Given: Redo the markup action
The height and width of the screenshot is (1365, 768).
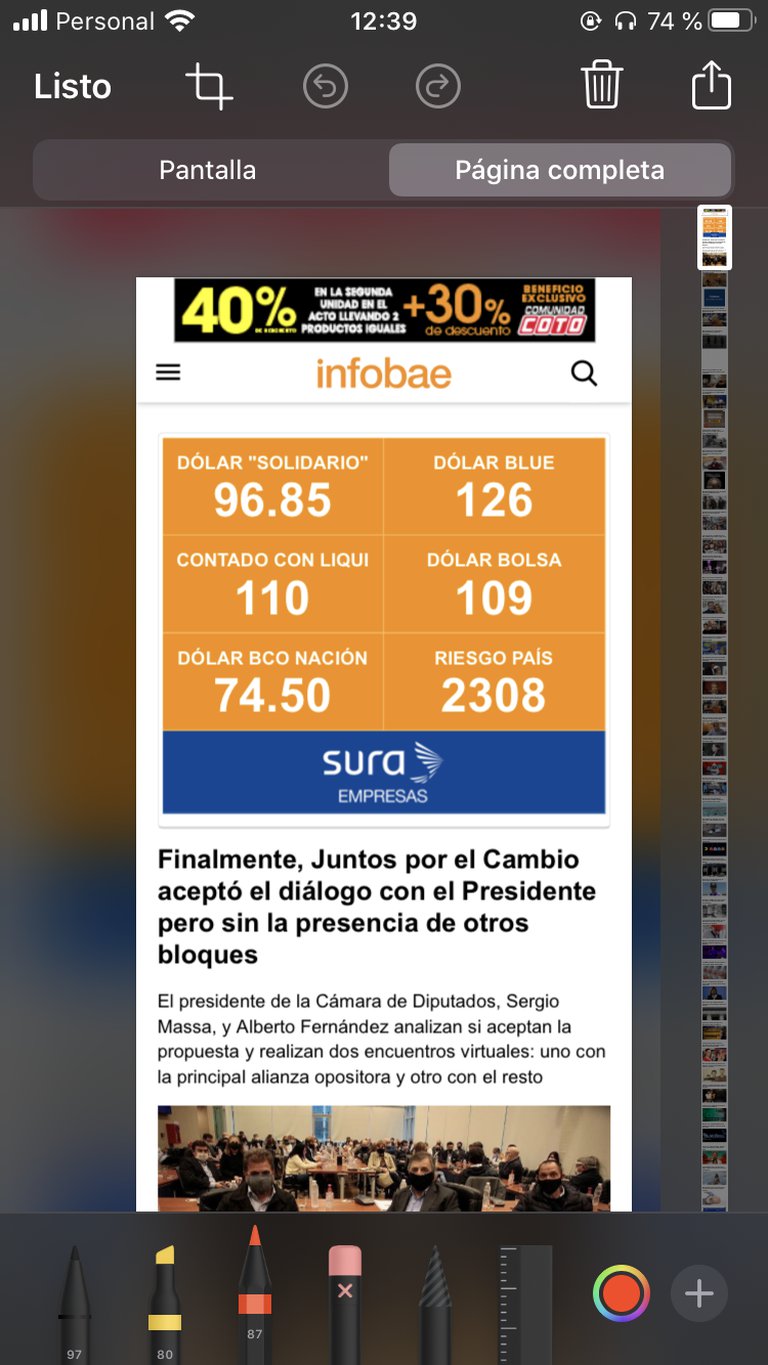Looking at the screenshot, I should click(x=438, y=87).
